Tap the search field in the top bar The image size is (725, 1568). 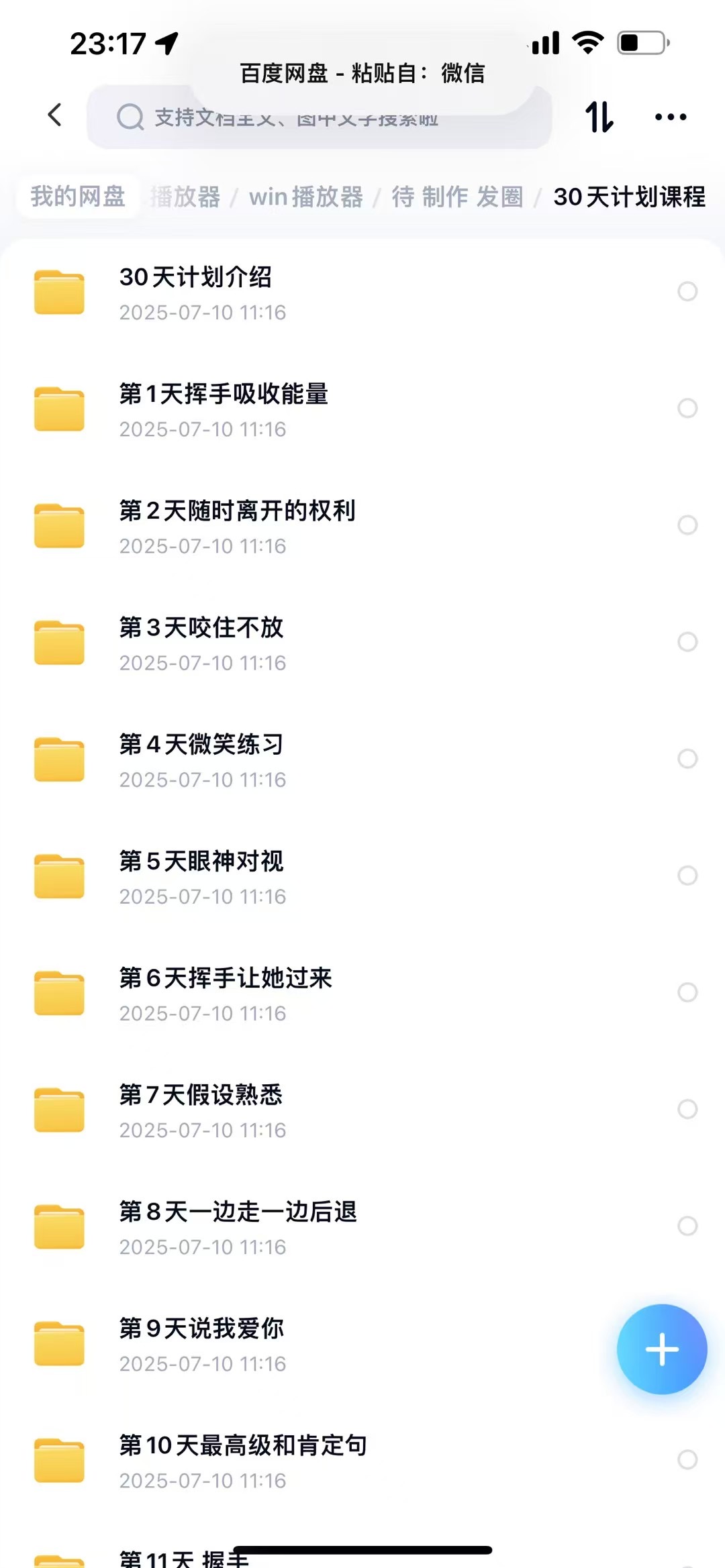tap(319, 118)
